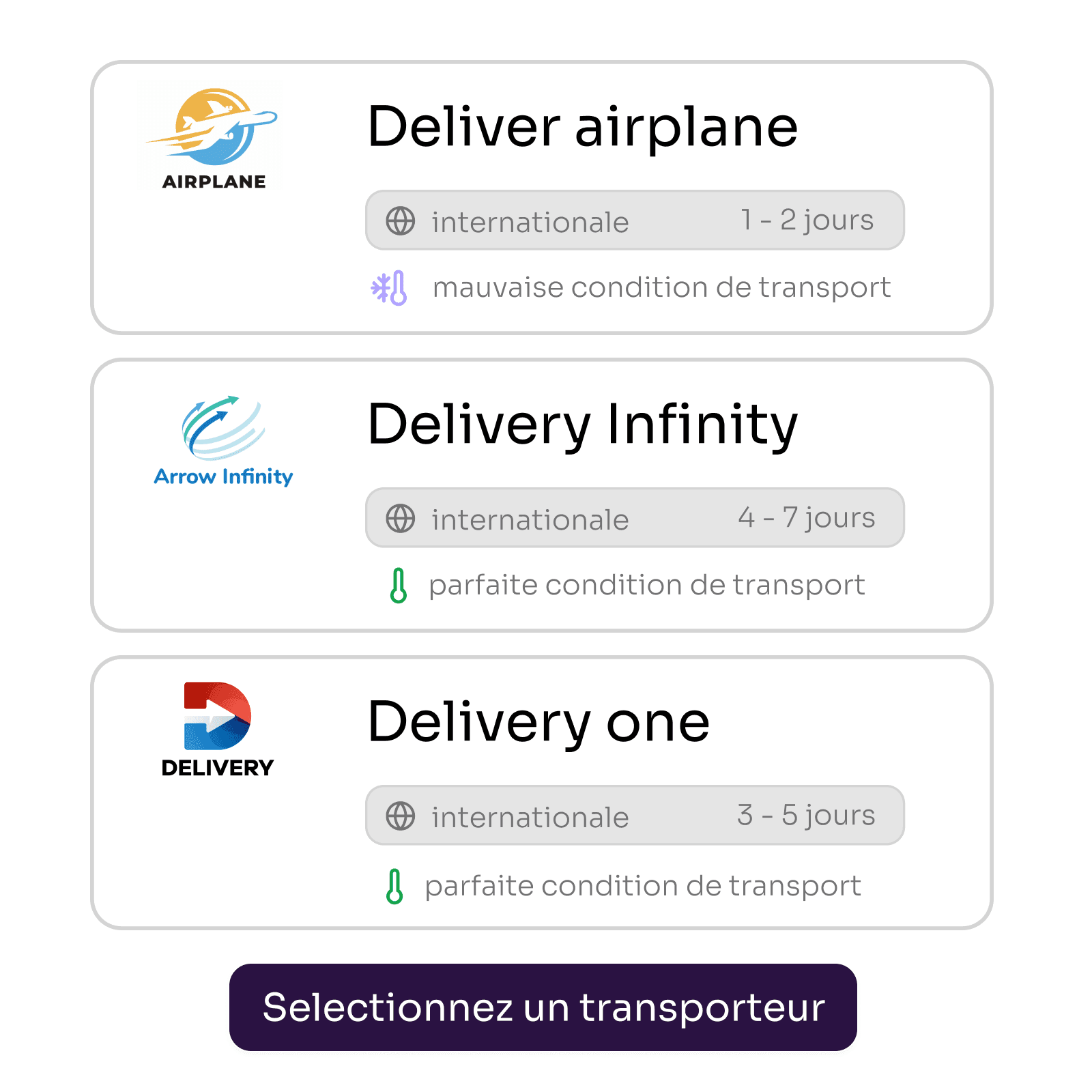Tap the Selectionnez un transporteur button
Screen dimensions: 1092x1092
pyautogui.click(x=543, y=1007)
